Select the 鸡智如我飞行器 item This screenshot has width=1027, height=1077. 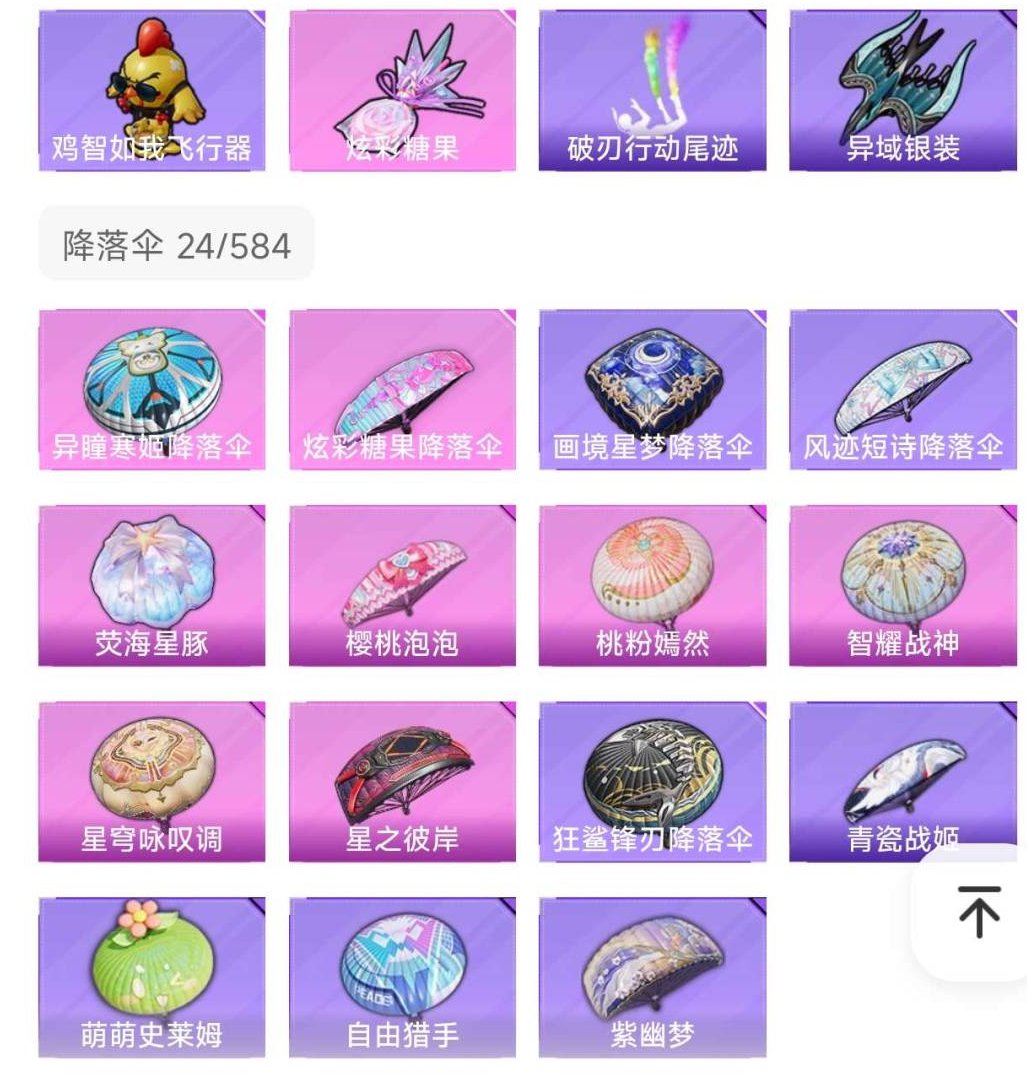(150, 88)
